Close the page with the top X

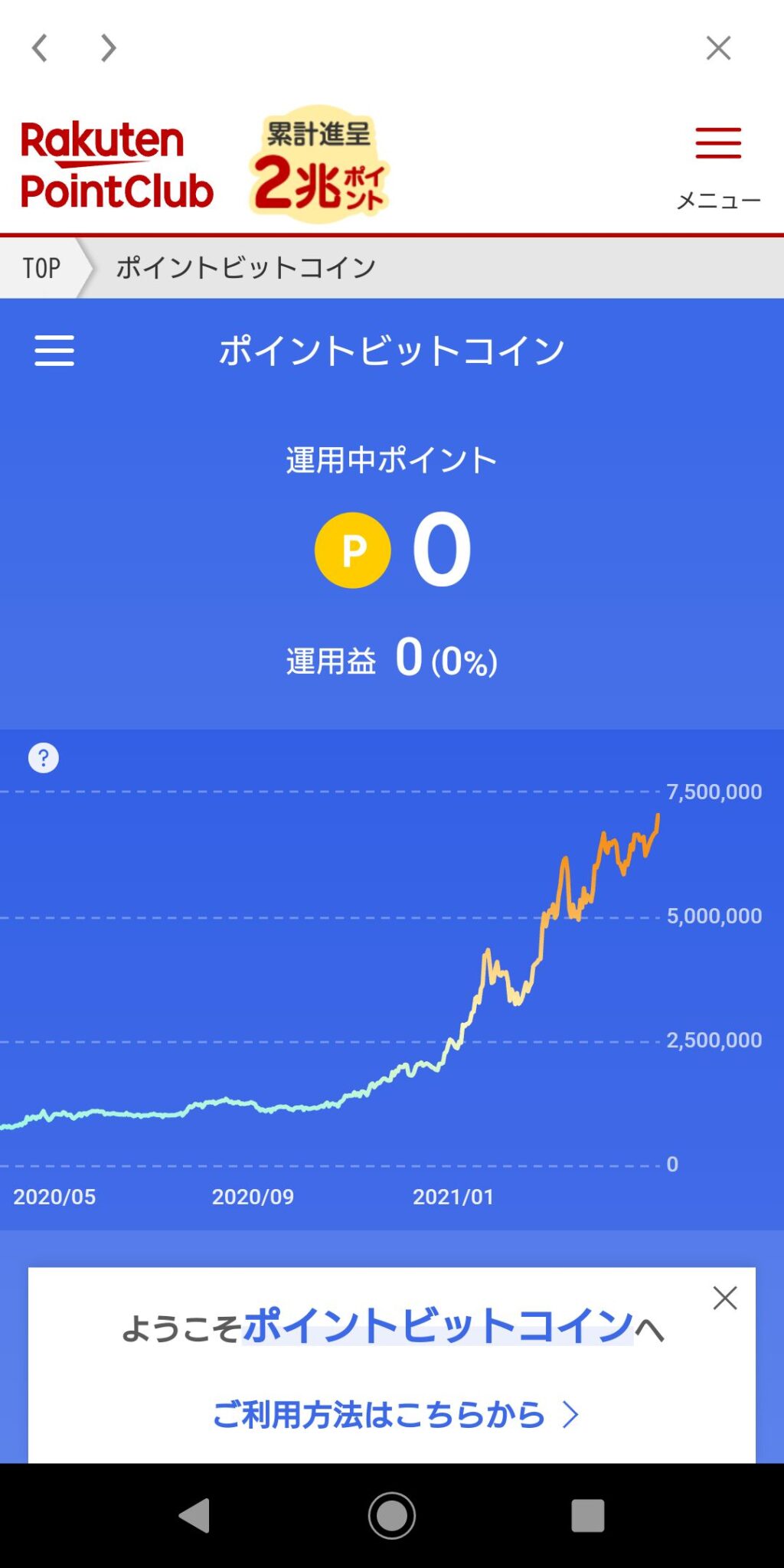(x=717, y=47)
